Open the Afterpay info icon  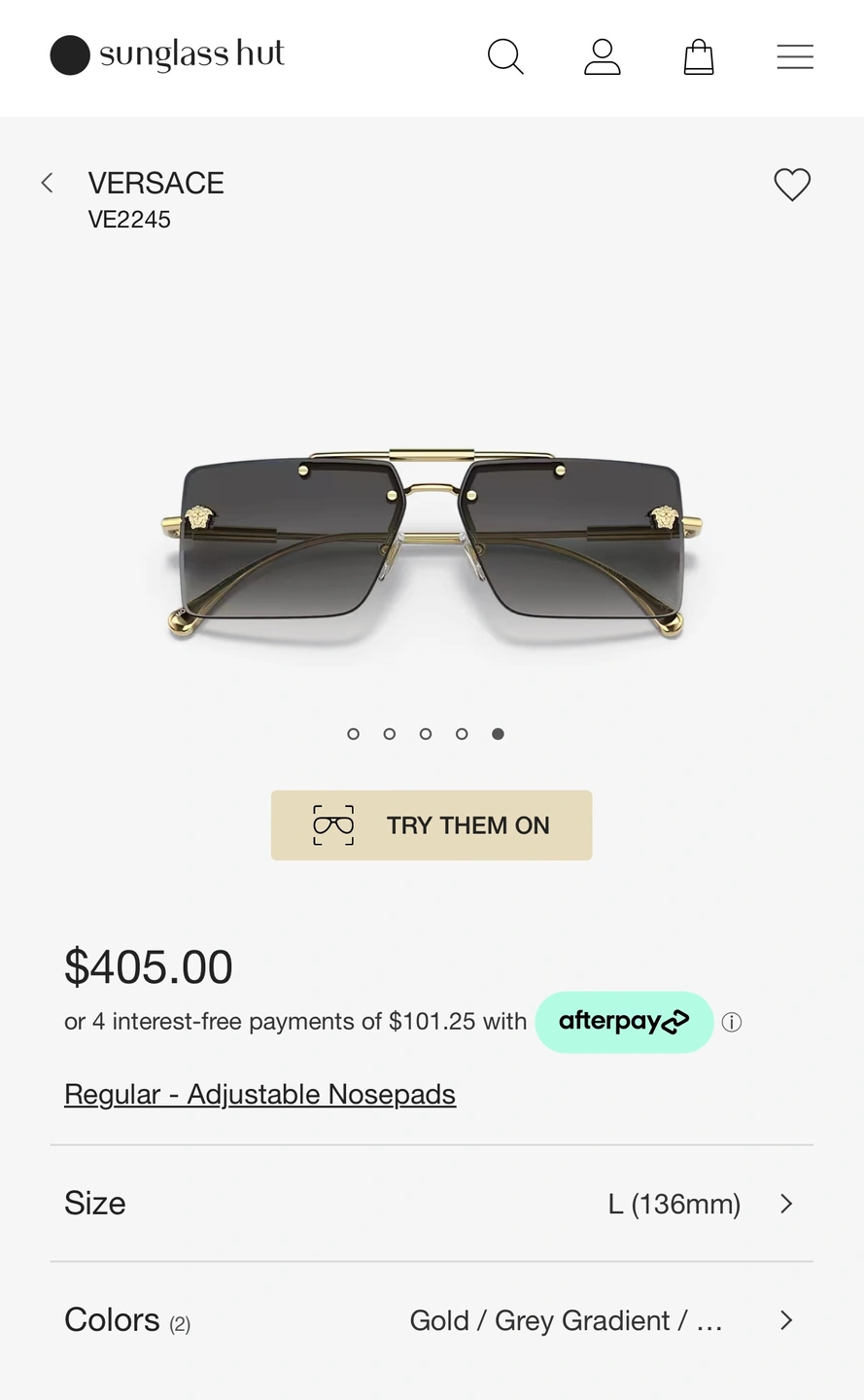(x=732, y=1022)
